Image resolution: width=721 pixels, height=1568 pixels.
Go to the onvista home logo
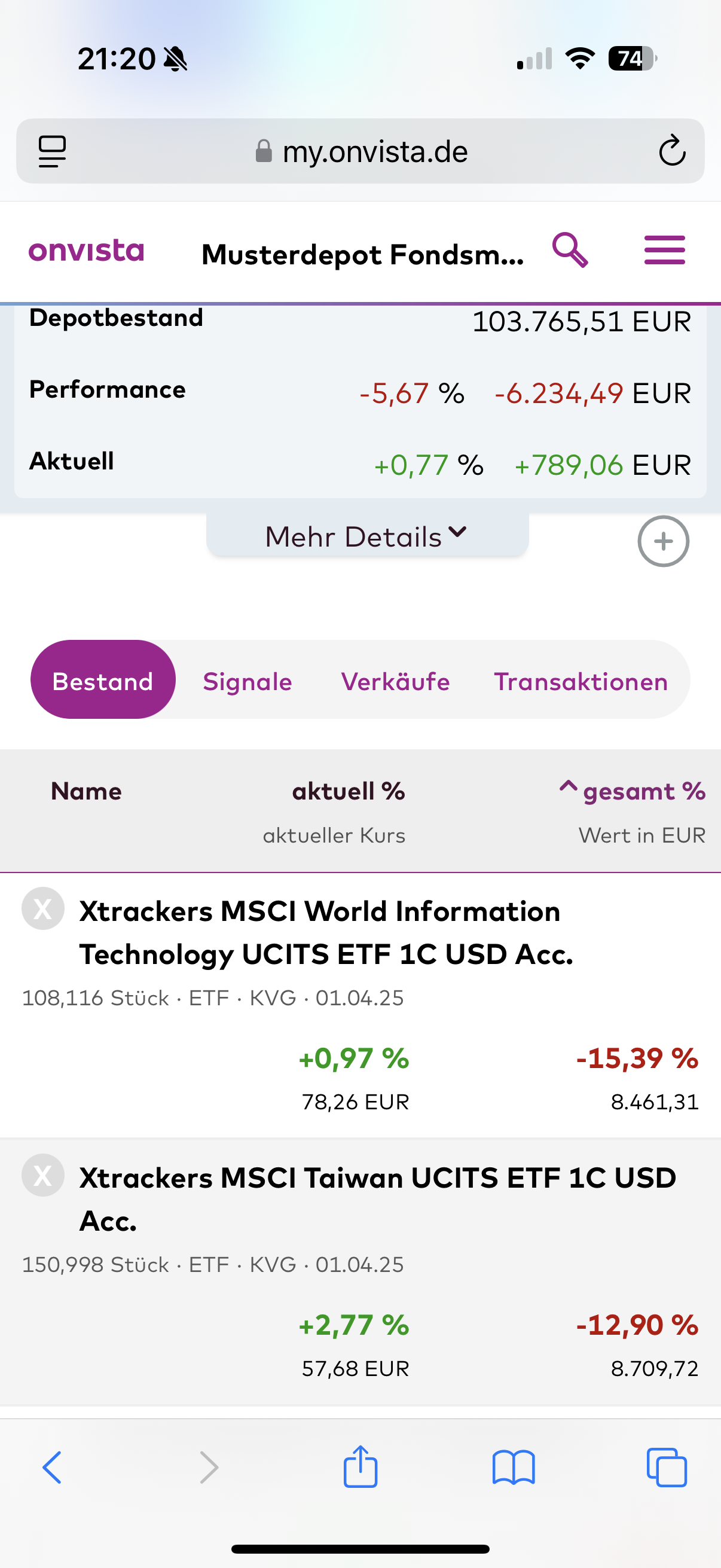(87, 251)
